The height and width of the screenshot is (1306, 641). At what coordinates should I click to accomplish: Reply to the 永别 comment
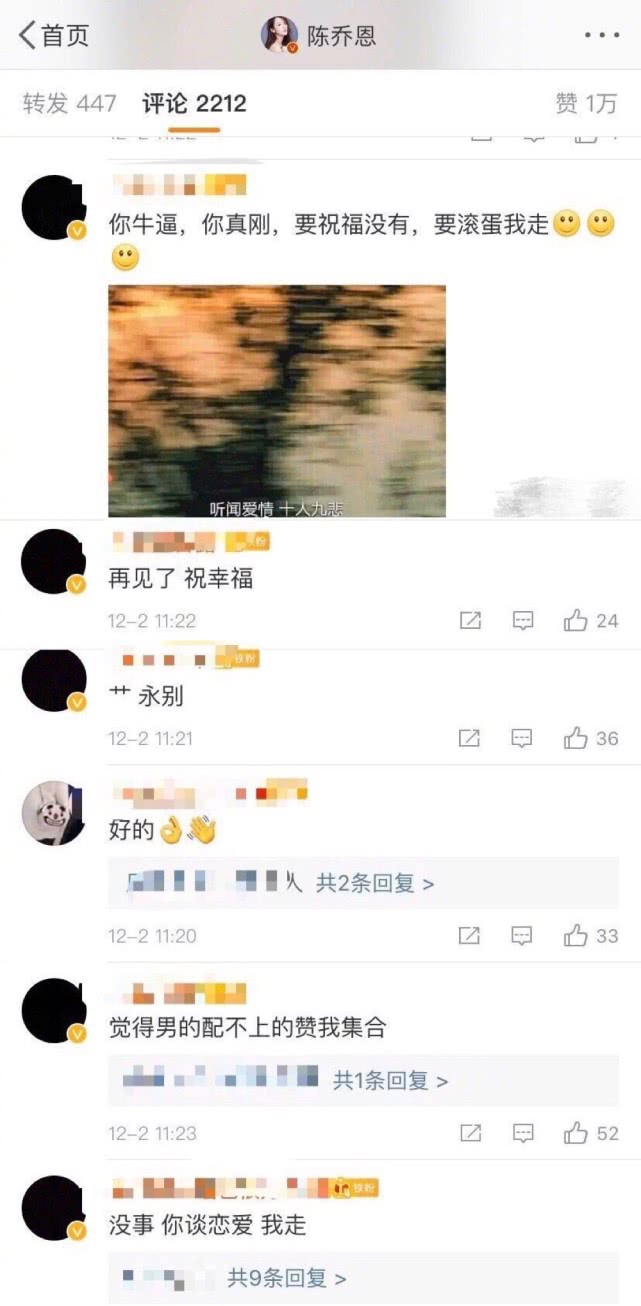(523, 739)
